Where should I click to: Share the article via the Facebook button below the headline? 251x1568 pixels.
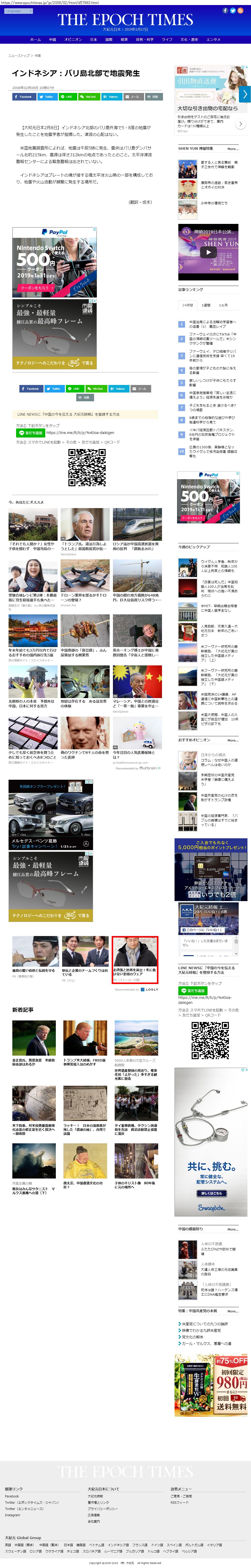pyautogui.click(x=24, y=96)
